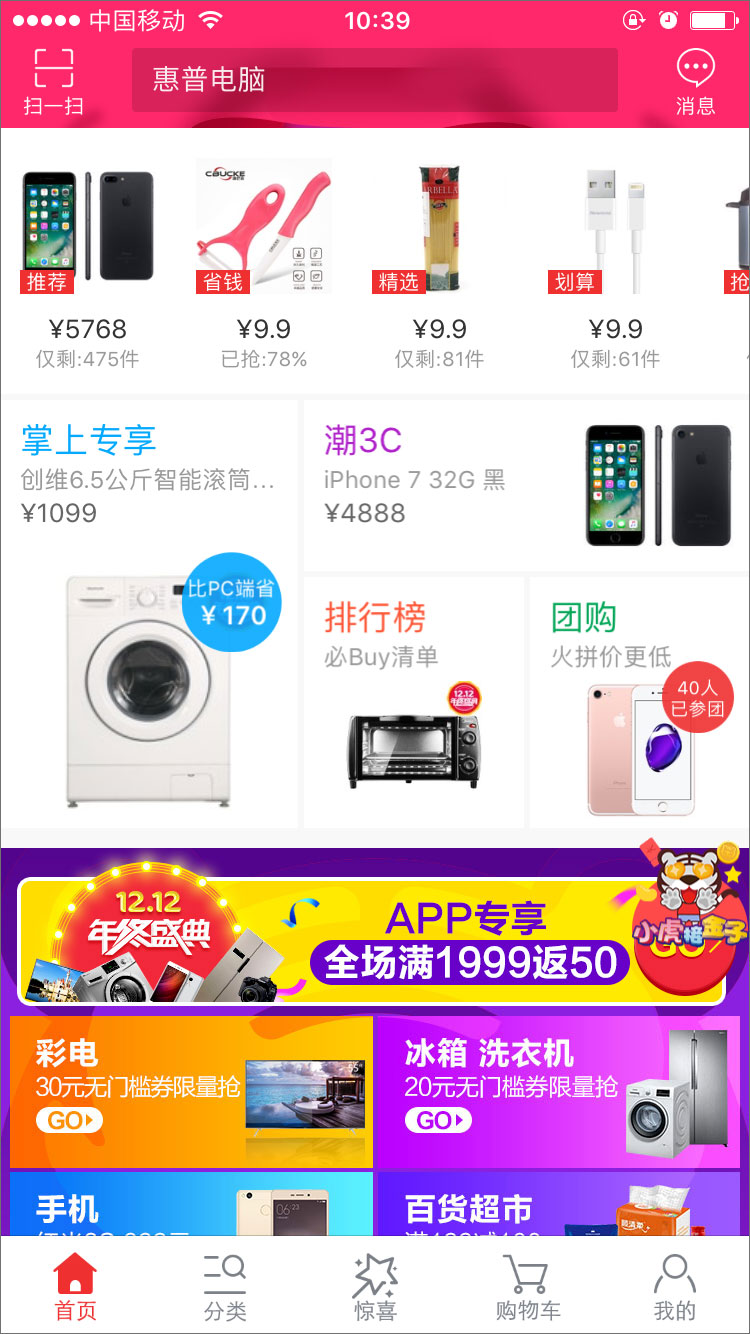This screenshot has width=750, height=1334.
Task: Open the 我的 profile tab
Action: point(674,1288)
